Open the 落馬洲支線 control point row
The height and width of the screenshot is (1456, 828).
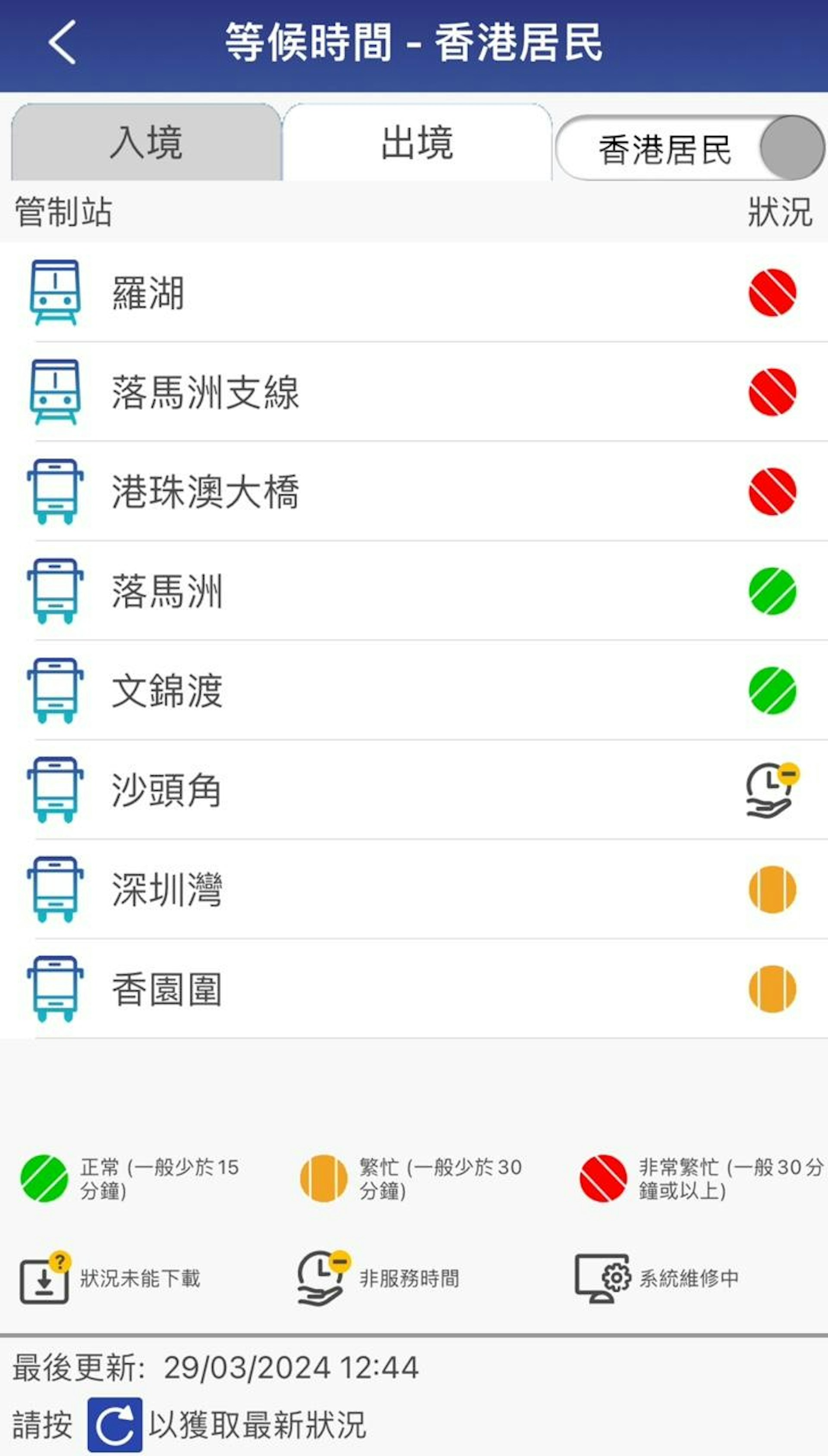point(414,392)
